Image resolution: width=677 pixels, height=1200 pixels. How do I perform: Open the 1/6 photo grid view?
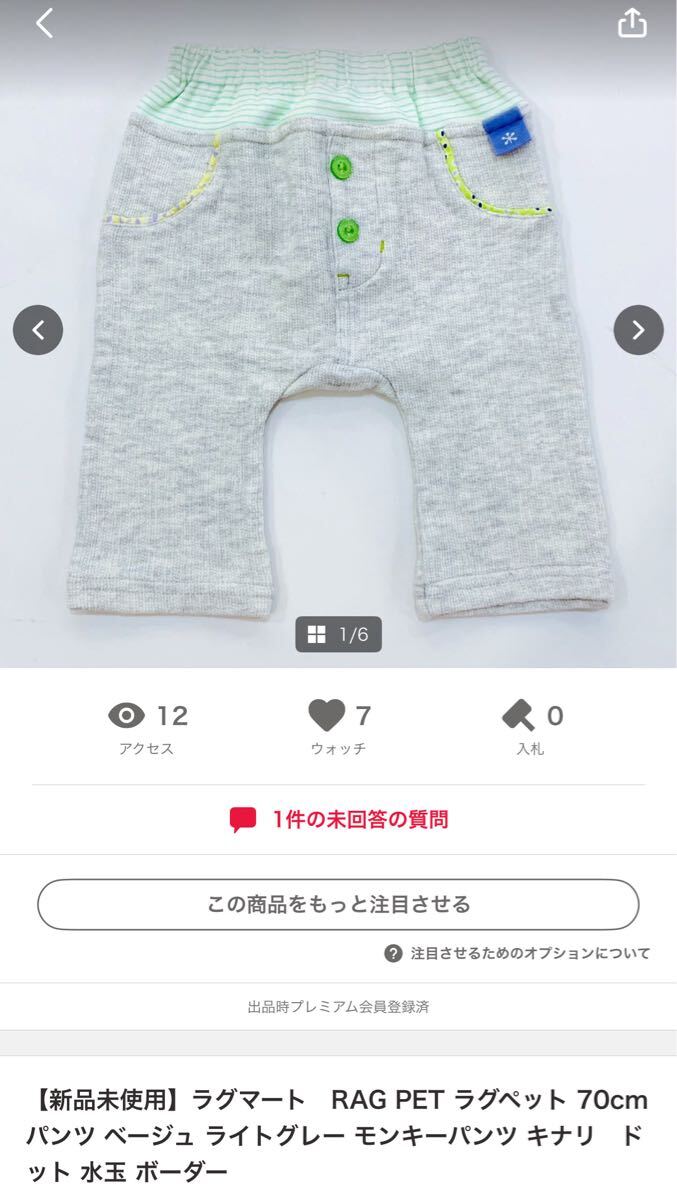(338, 634)
